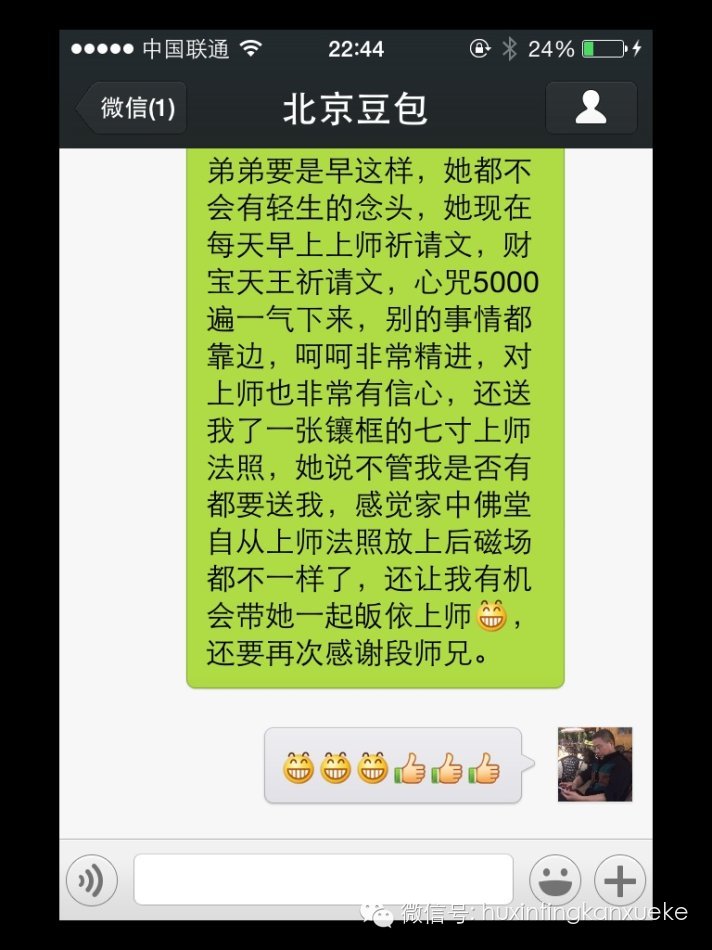
Task: Tap the message text field
Action: pos(324,879)
